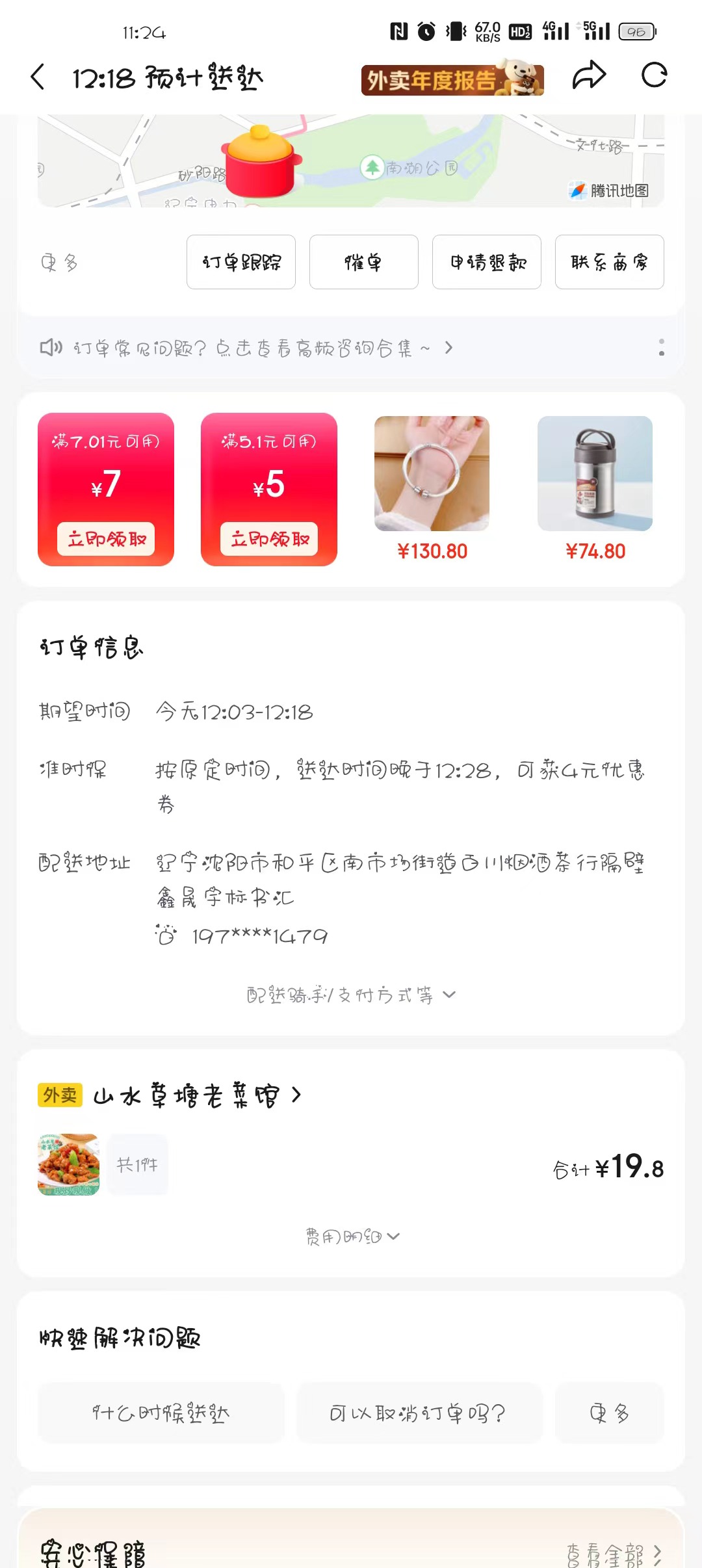Image resolution: width=702 pixels, height=1568 pixels.
Task: Open 更多 beside the order action buttons
Action: pos(59,263)
